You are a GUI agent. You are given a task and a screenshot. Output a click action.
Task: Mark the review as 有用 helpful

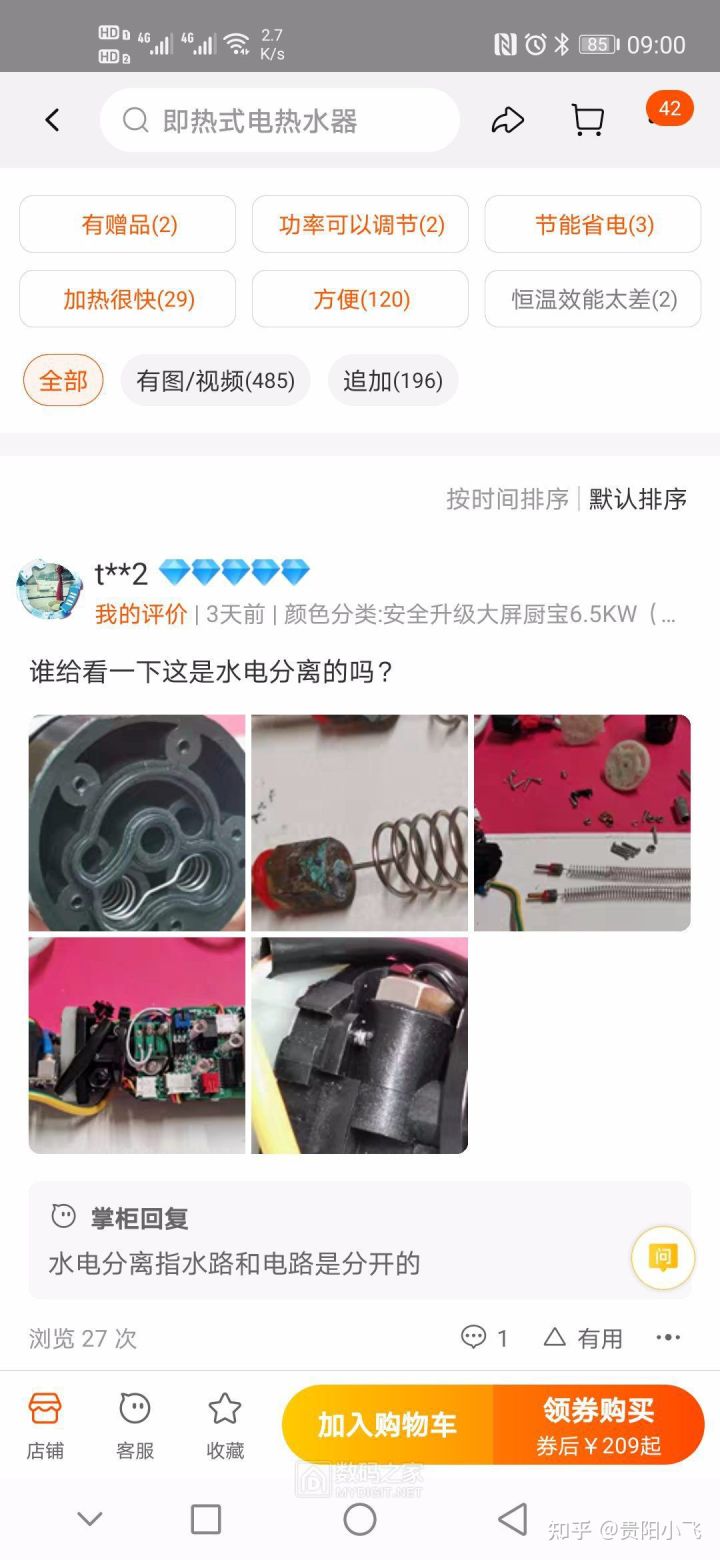pos(581,1337)
